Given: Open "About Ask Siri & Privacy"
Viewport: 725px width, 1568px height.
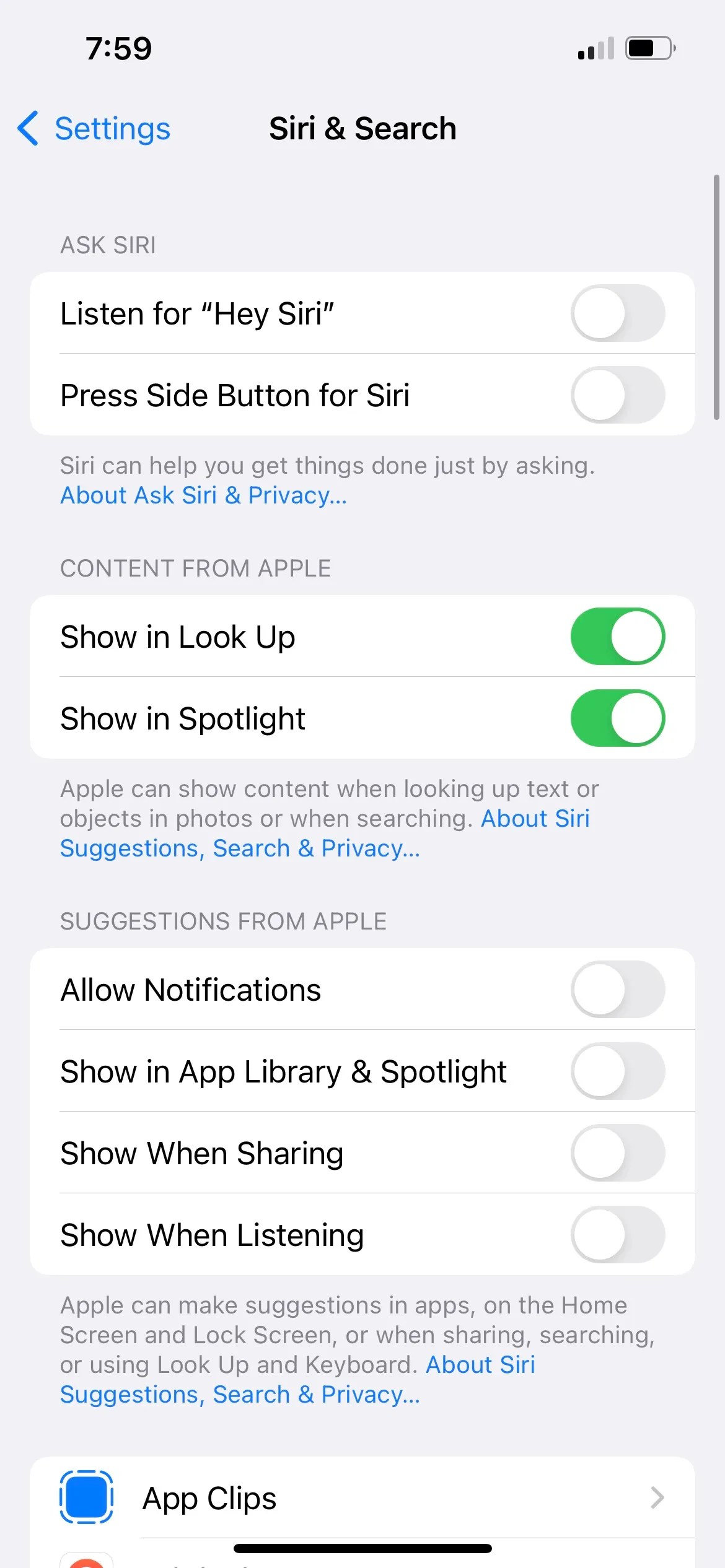Looking at the screenshot, I should click(x=203, y=495).
